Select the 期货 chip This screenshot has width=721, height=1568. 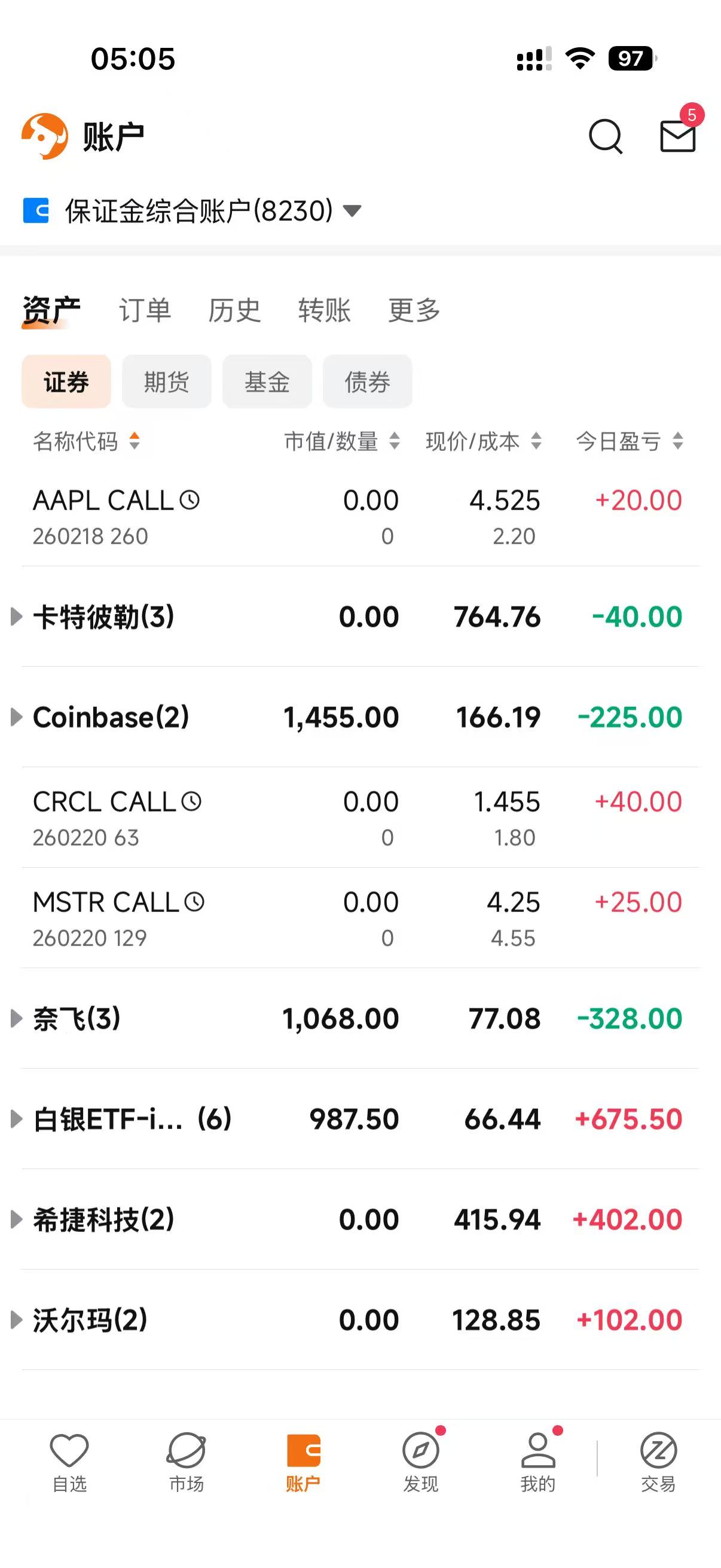tap(167, 382)
